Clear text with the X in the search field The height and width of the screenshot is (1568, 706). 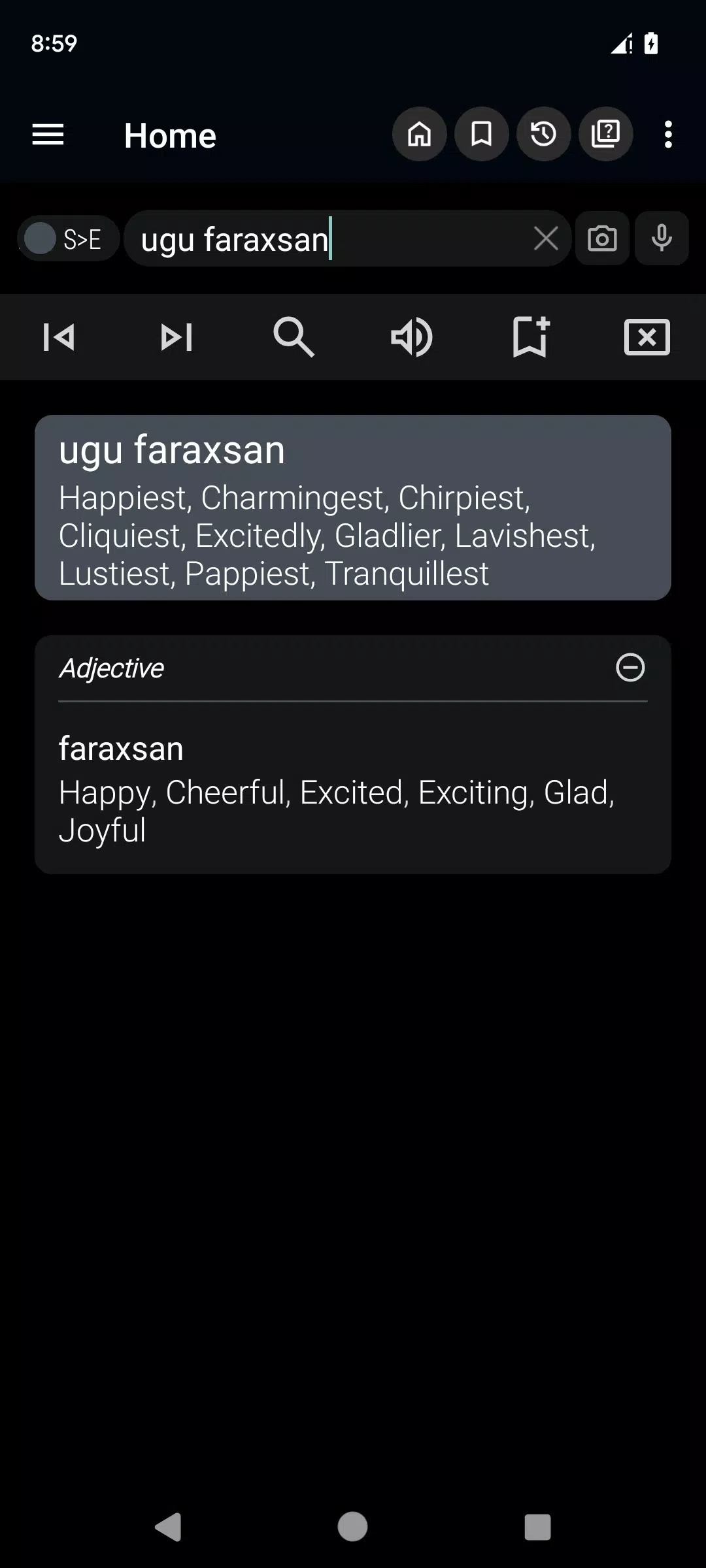(545, 238)
